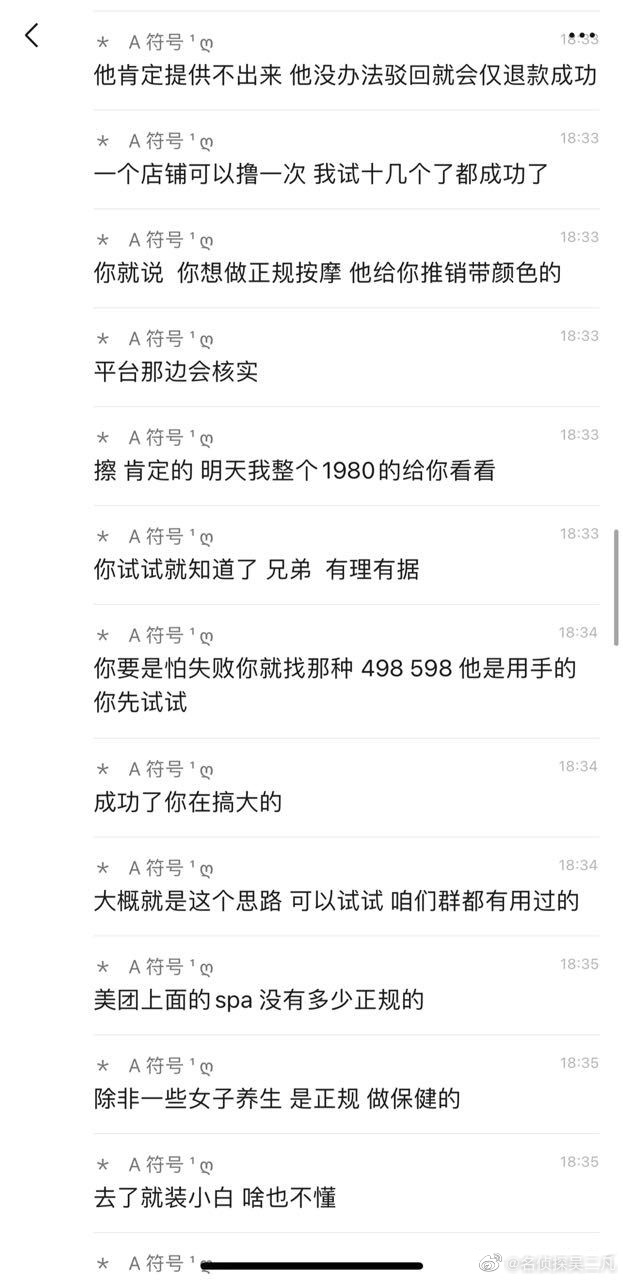Open the three-dot overflow menu
The image size is (623, 1280).
pos(581,37)
